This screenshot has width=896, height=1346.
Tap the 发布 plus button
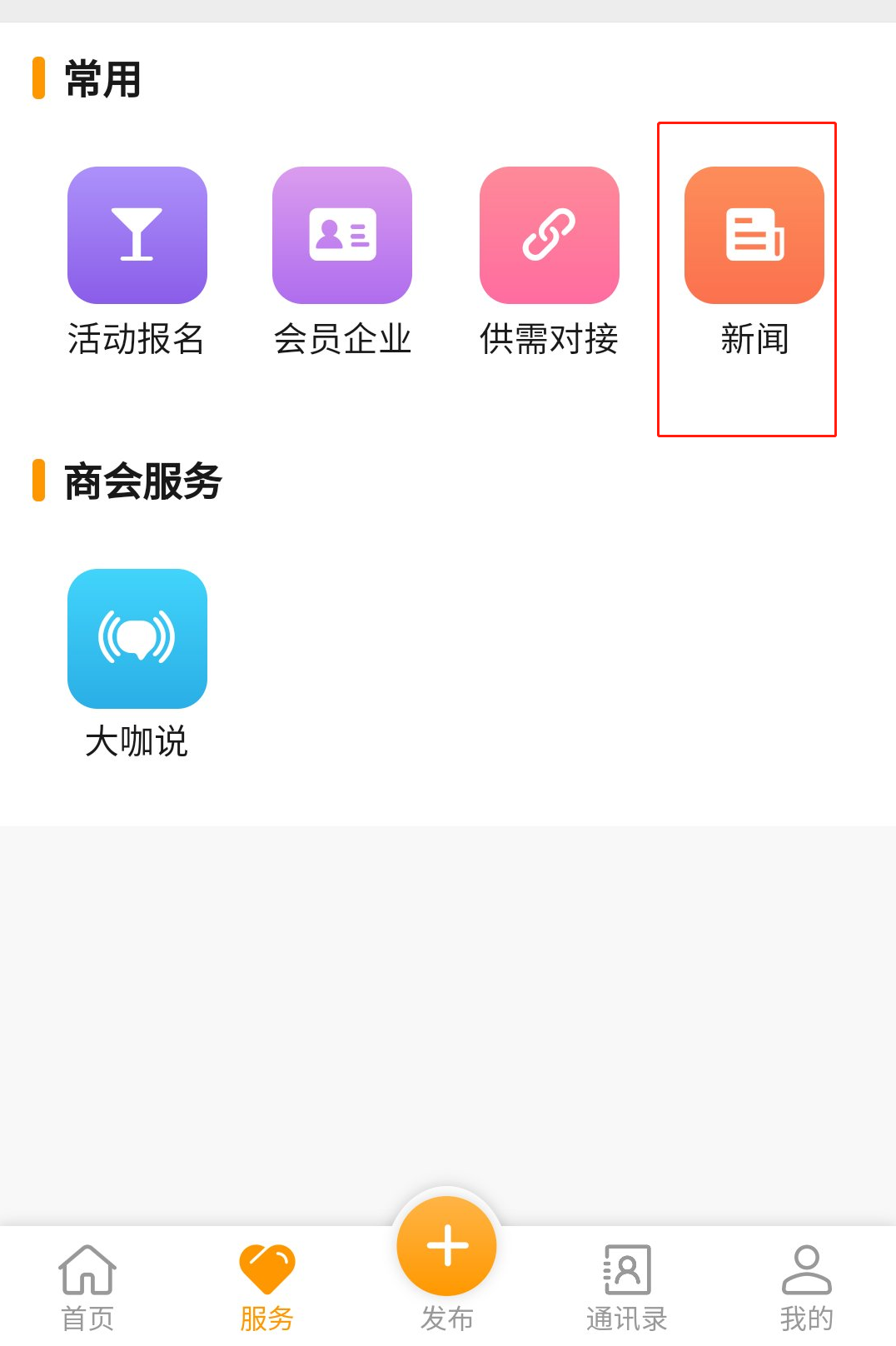pos(447,1247)
